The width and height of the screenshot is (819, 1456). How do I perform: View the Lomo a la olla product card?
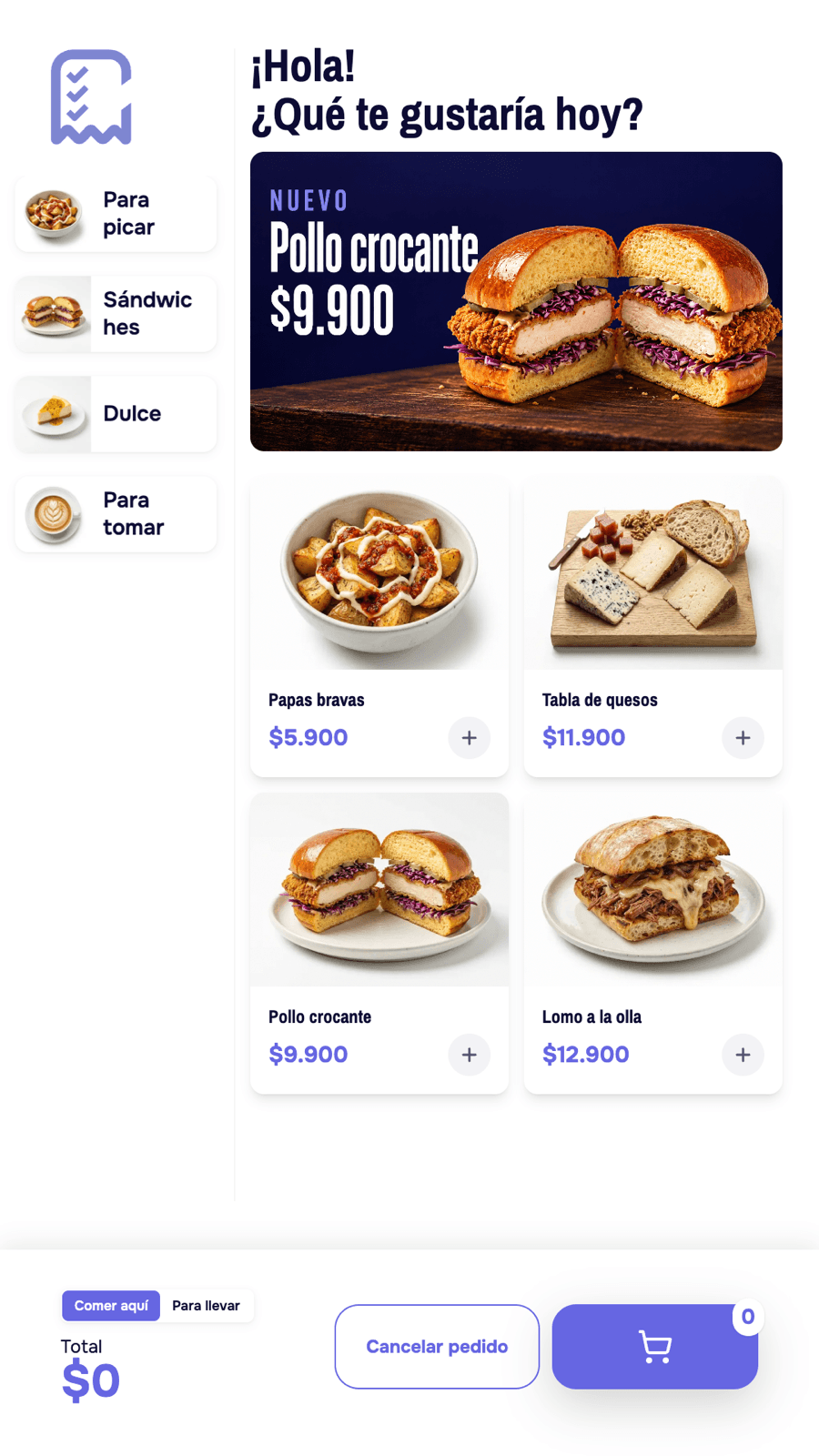652,944
